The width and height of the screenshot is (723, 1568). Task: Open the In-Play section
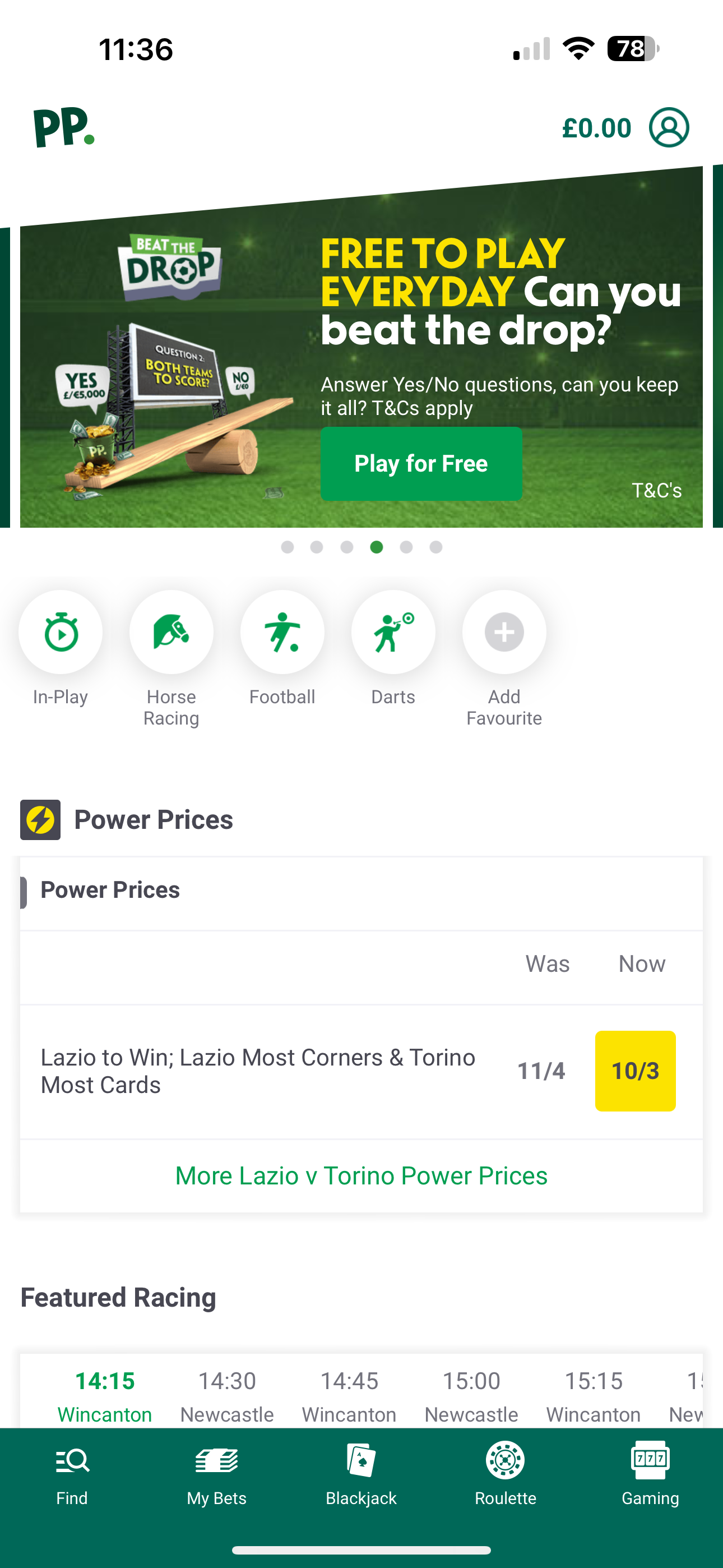coord(61,632)
